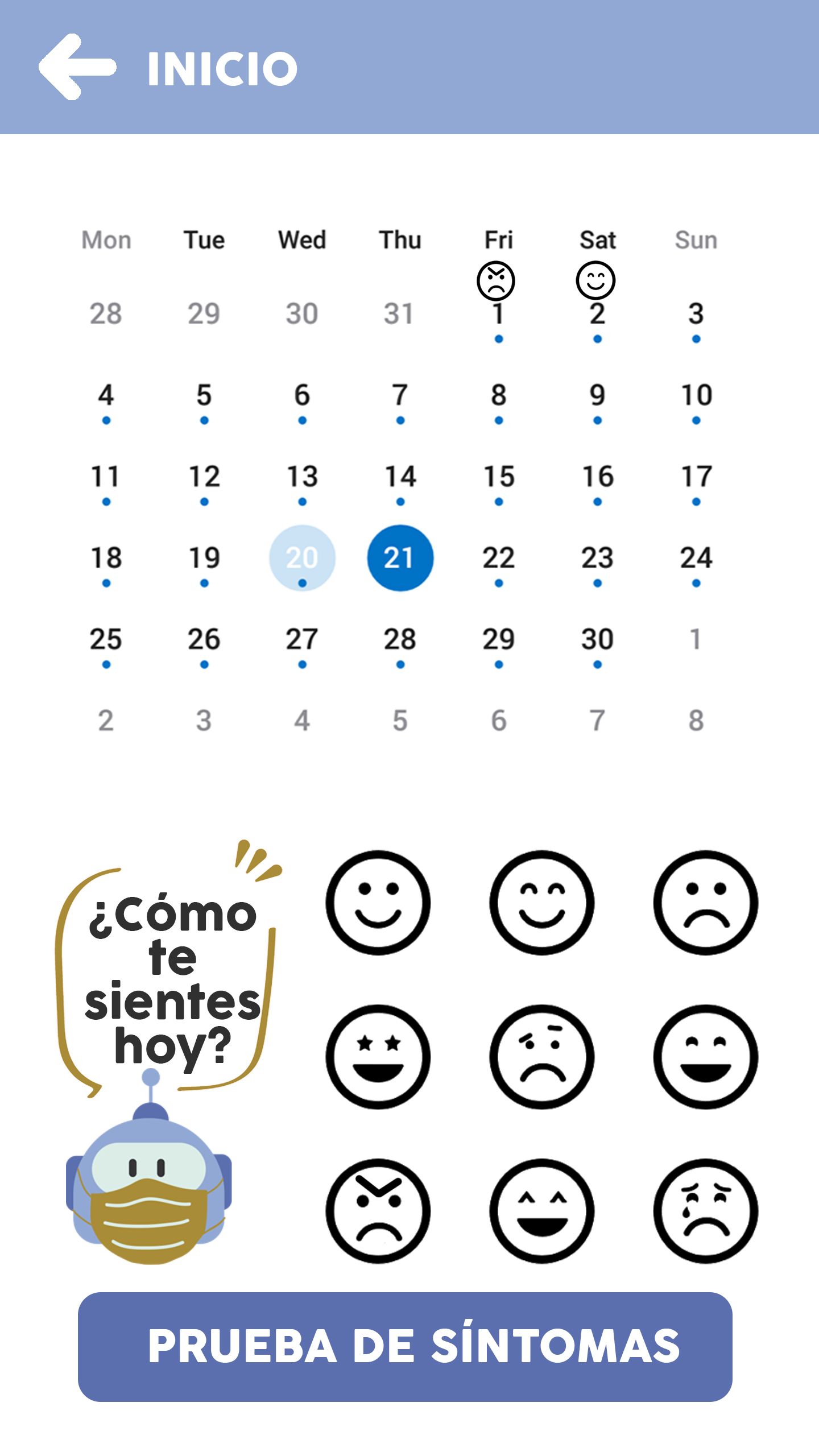Open Friday the 1st with angry face

click(498, 301)
